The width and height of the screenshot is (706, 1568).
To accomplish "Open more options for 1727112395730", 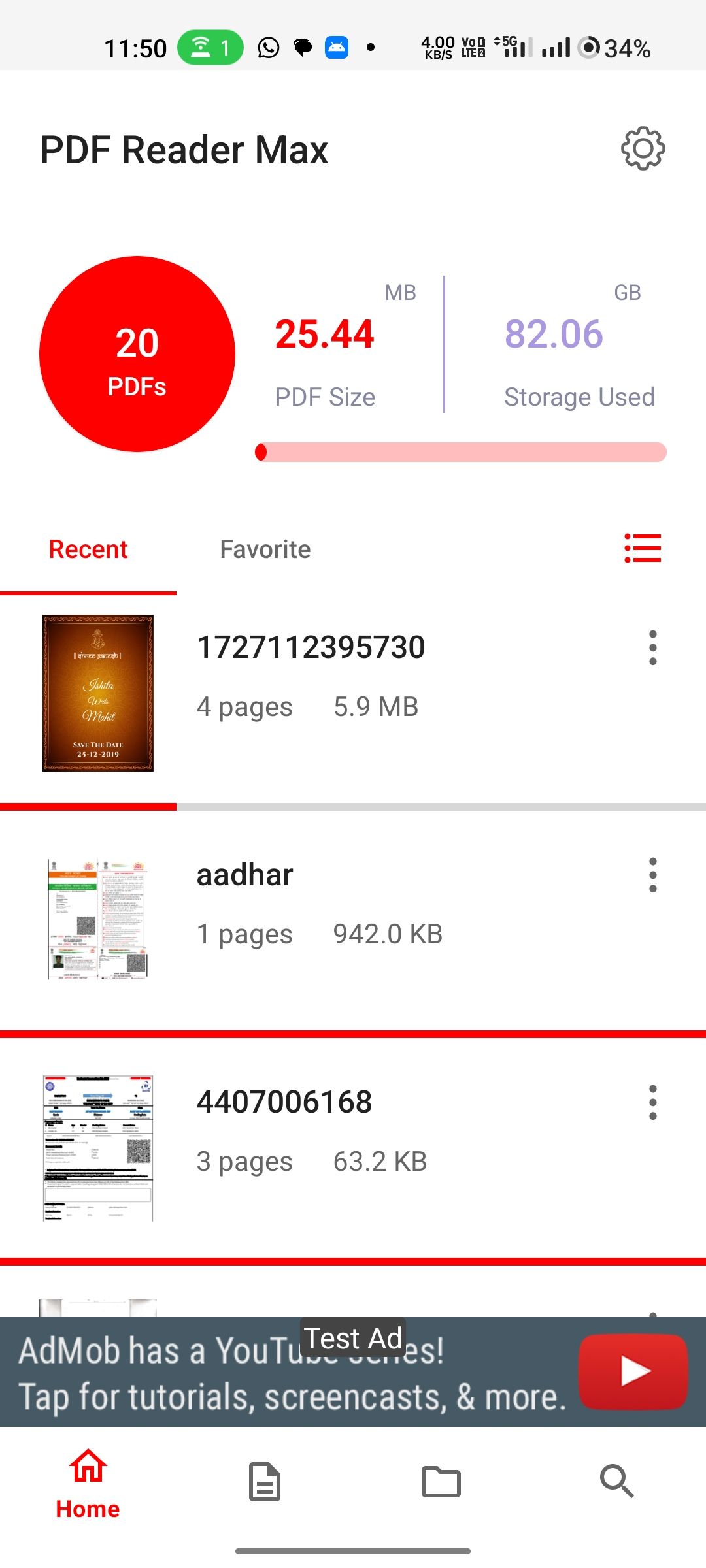I will click(x=652, y=648).
